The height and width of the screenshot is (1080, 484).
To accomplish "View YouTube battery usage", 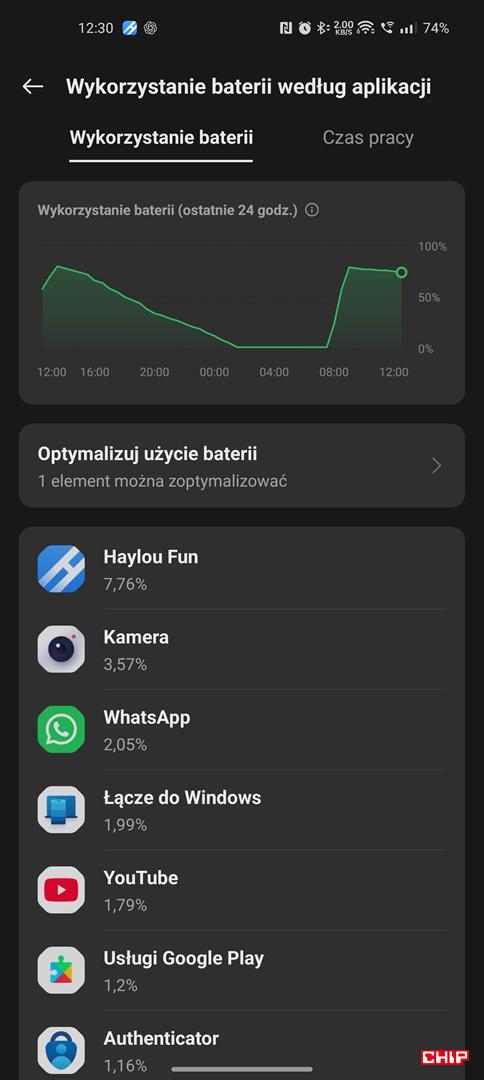I will coord(242,889).
